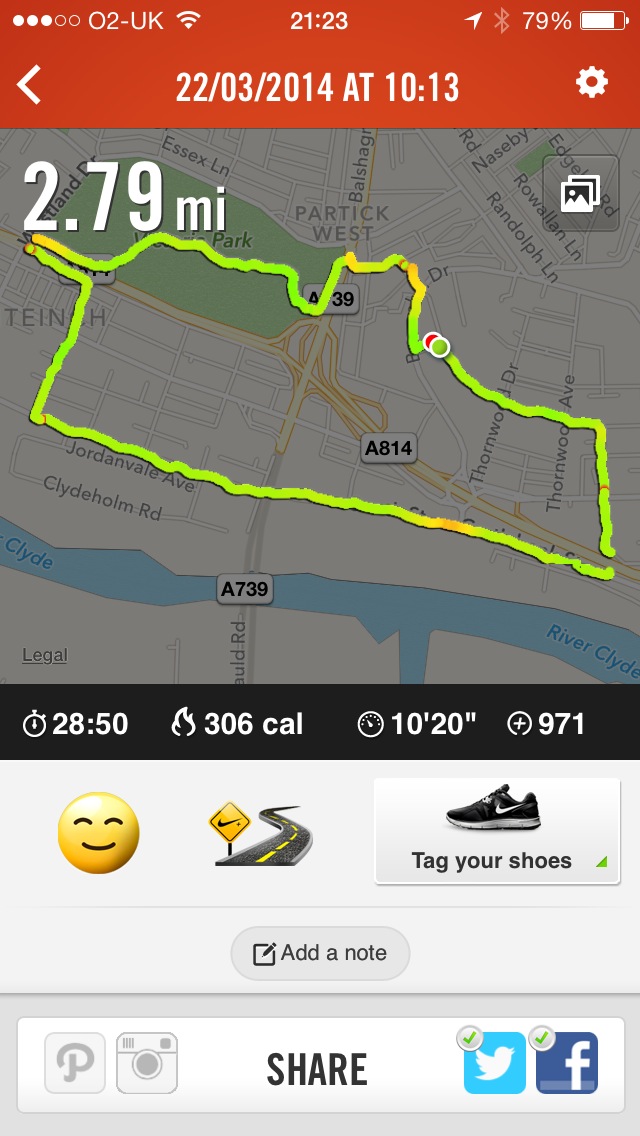This screenshot has height=1136, width=640.
Task: Tap Tag your shoes
Action: pos(497,830)
